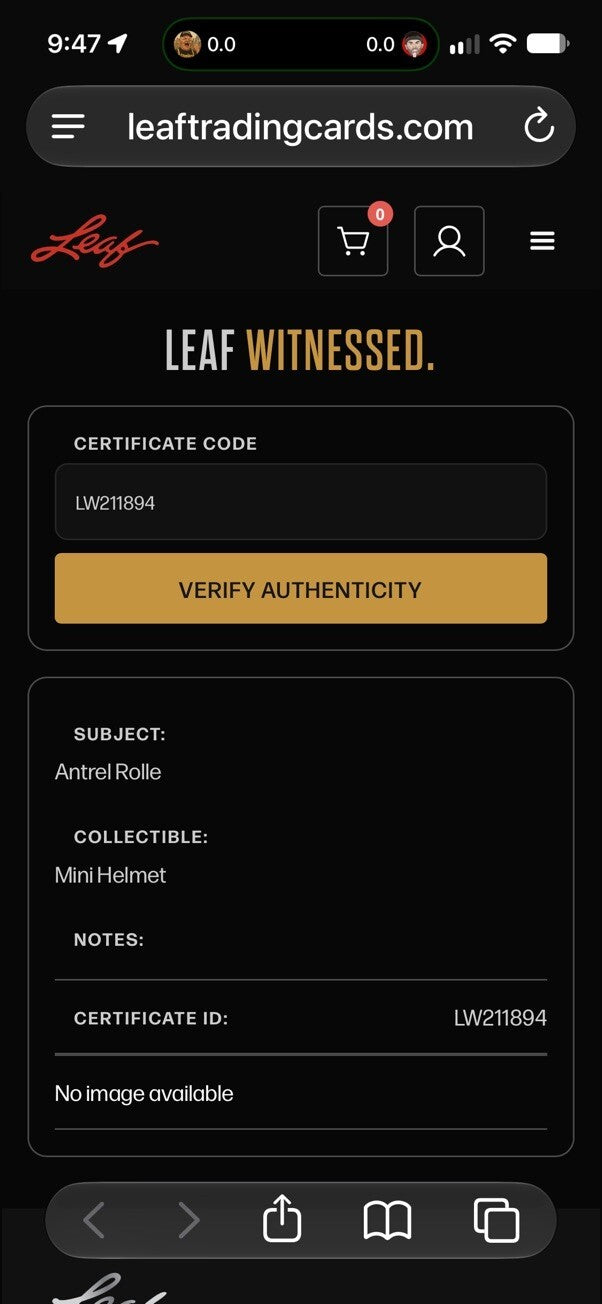Screen dimensions: 602x1304
Task: Tap Verify Authenticity button
Action: (x=301, y=589)
